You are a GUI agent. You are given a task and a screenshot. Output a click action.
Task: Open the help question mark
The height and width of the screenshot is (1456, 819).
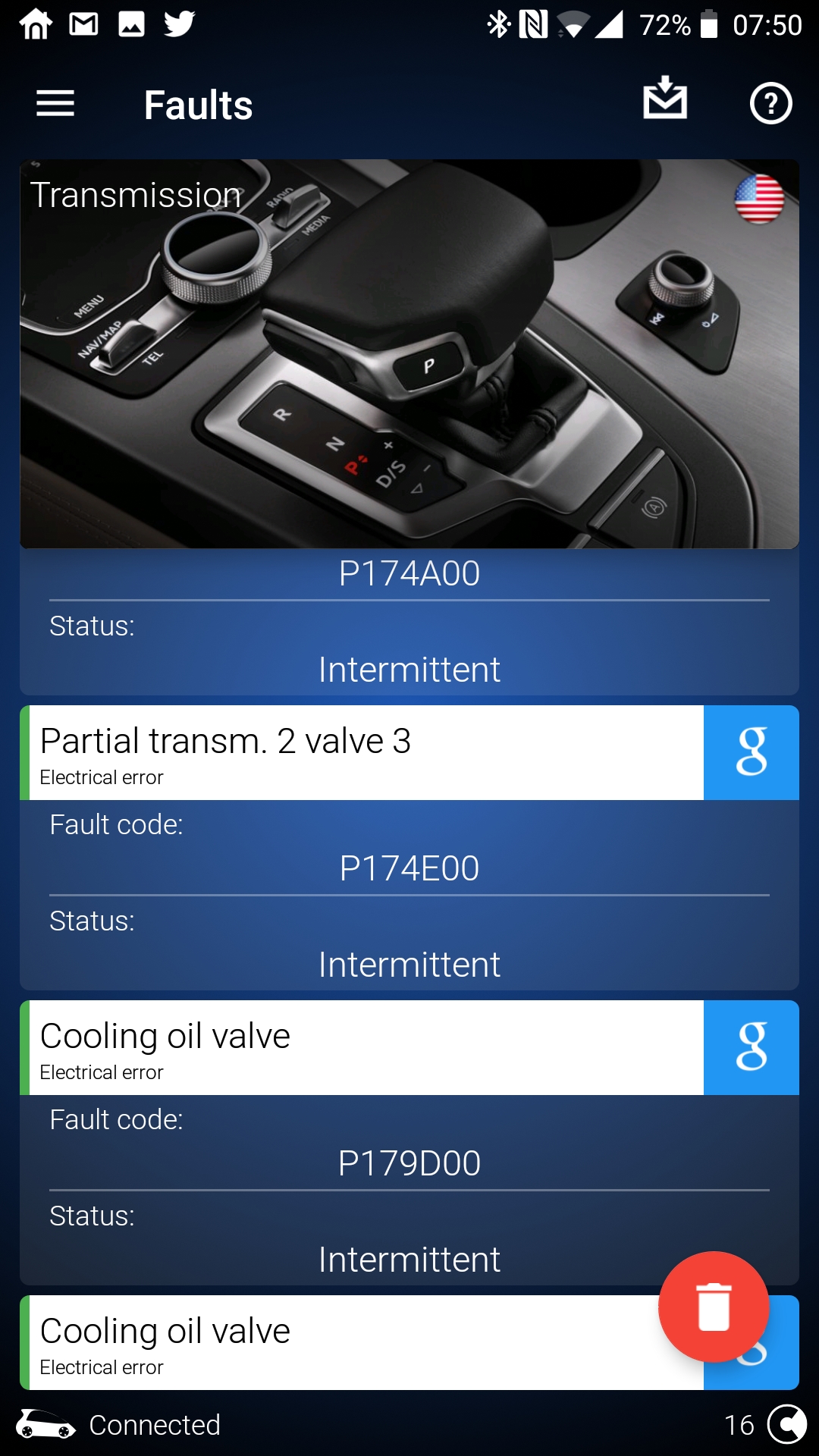(770, 104)
